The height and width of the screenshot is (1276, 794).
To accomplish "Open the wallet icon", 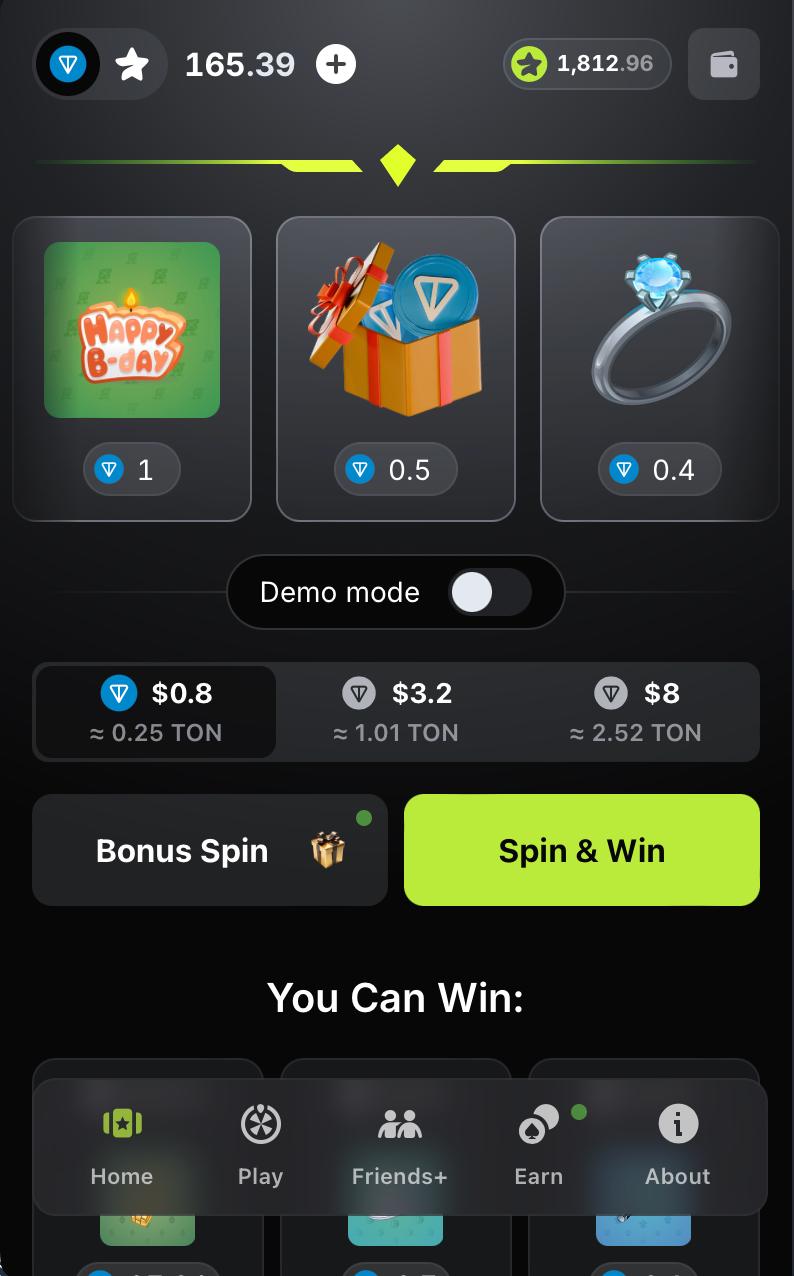I will tap(723, 65).
